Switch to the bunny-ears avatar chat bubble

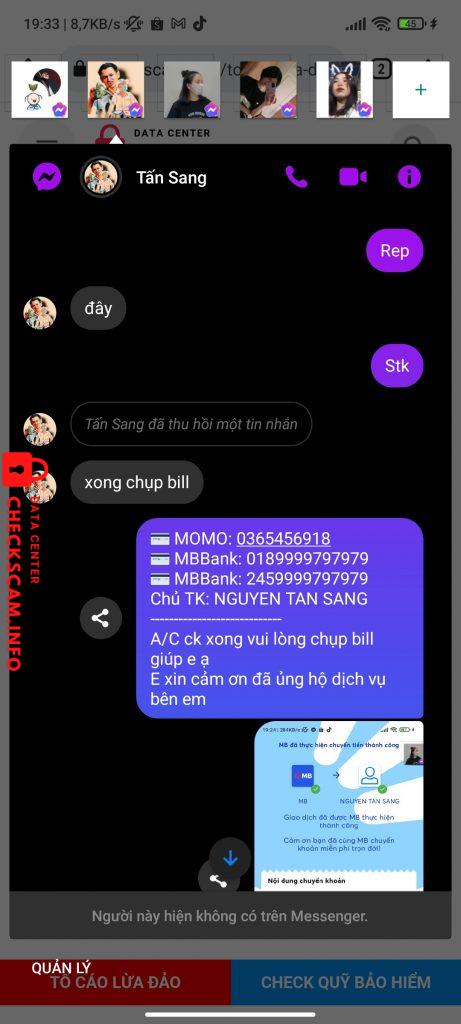(344, 89)
